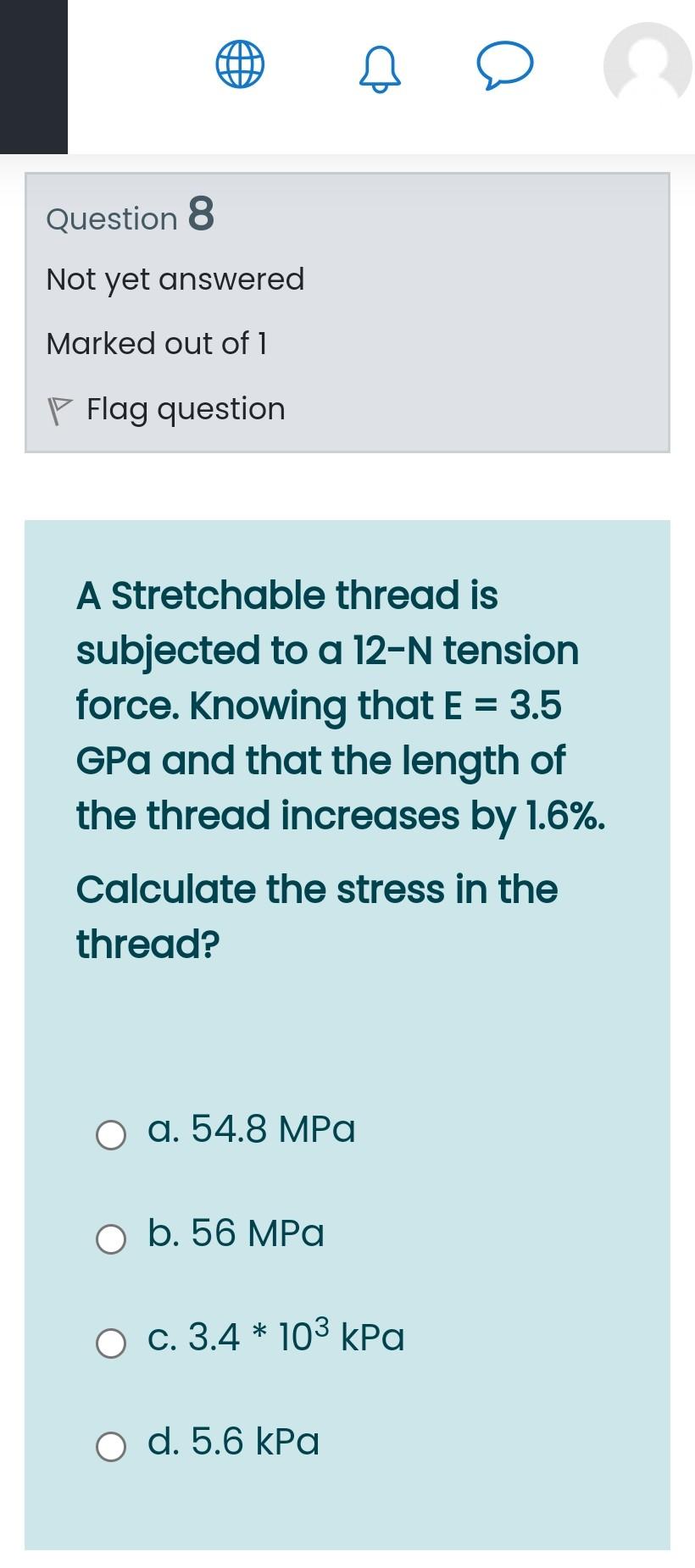Open the messages speech bubble
The width and height of the screenshot is (695, 1568).
point(505,66)
